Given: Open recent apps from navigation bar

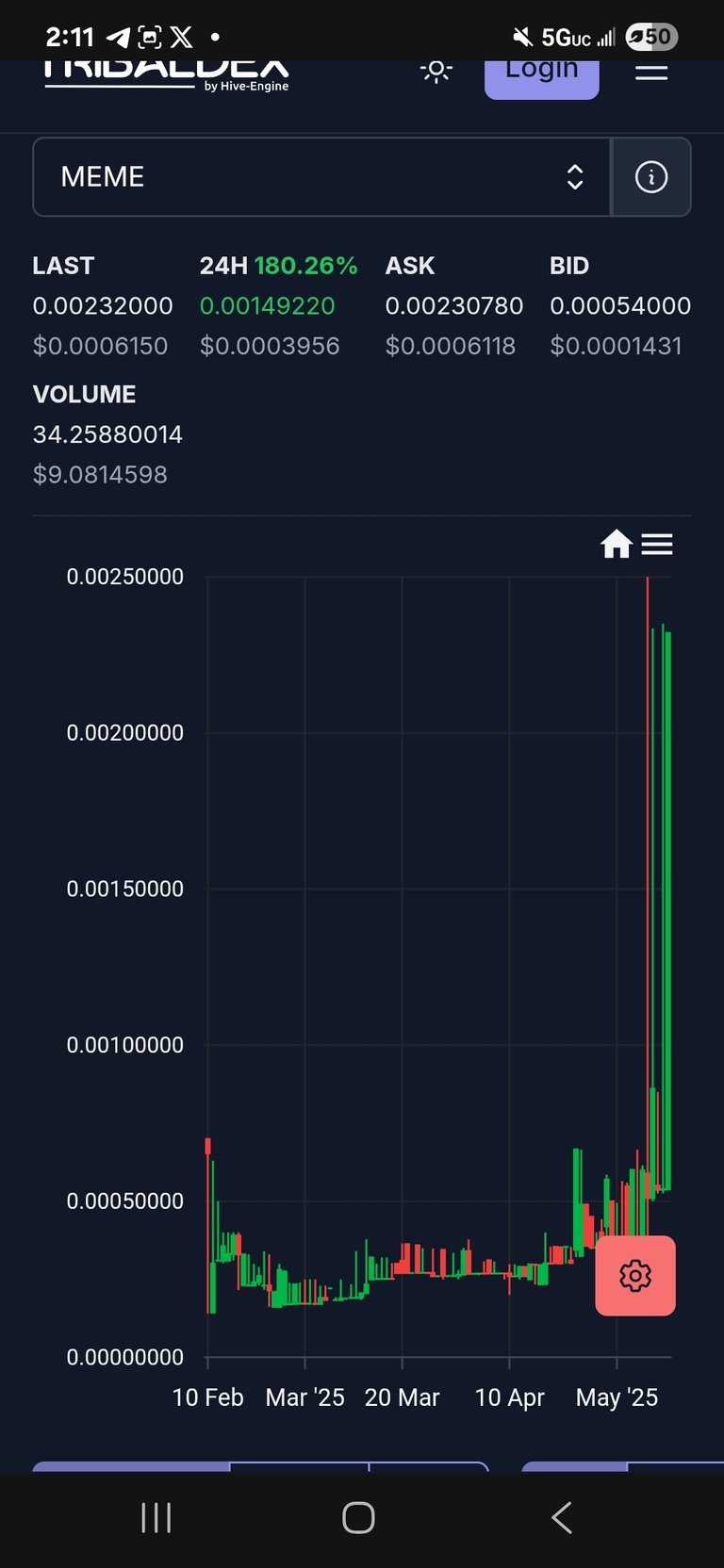Looking at the screenshot, I should (156, 1518).
